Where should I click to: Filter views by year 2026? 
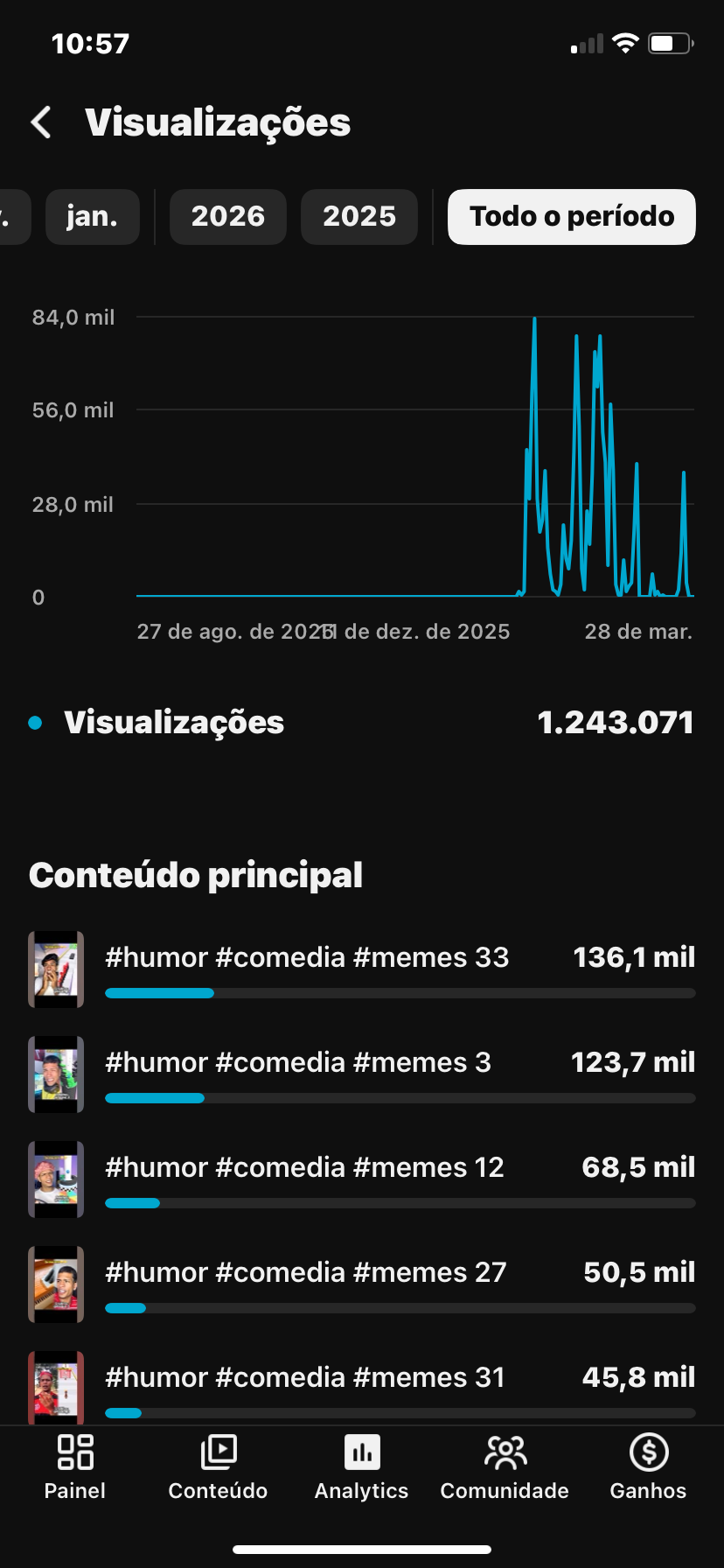[x=227, y=217]
